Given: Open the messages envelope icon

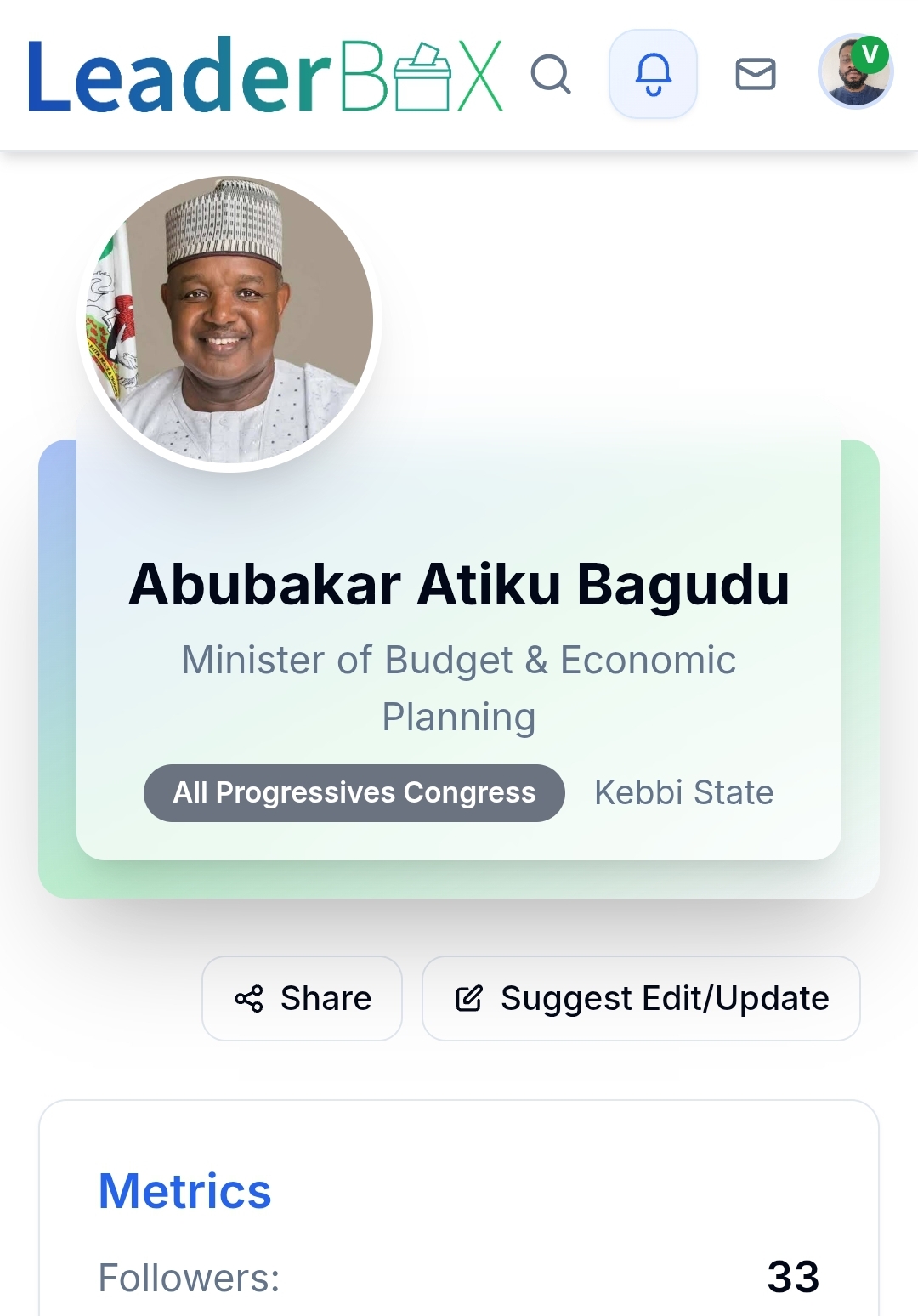Looking at the screenshot, I should (x=755, y=74).
